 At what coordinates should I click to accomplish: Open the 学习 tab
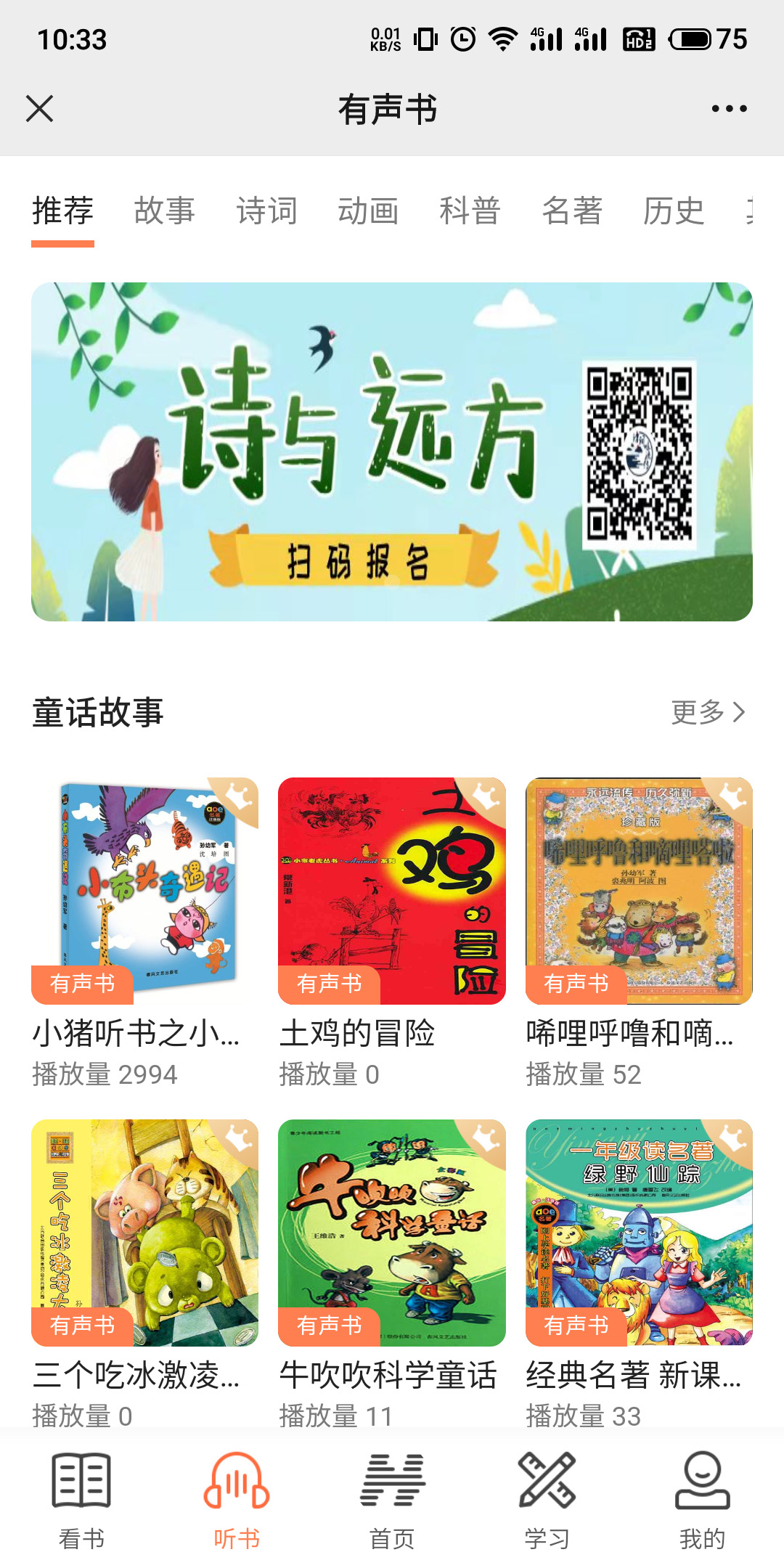pos(547,1500)
